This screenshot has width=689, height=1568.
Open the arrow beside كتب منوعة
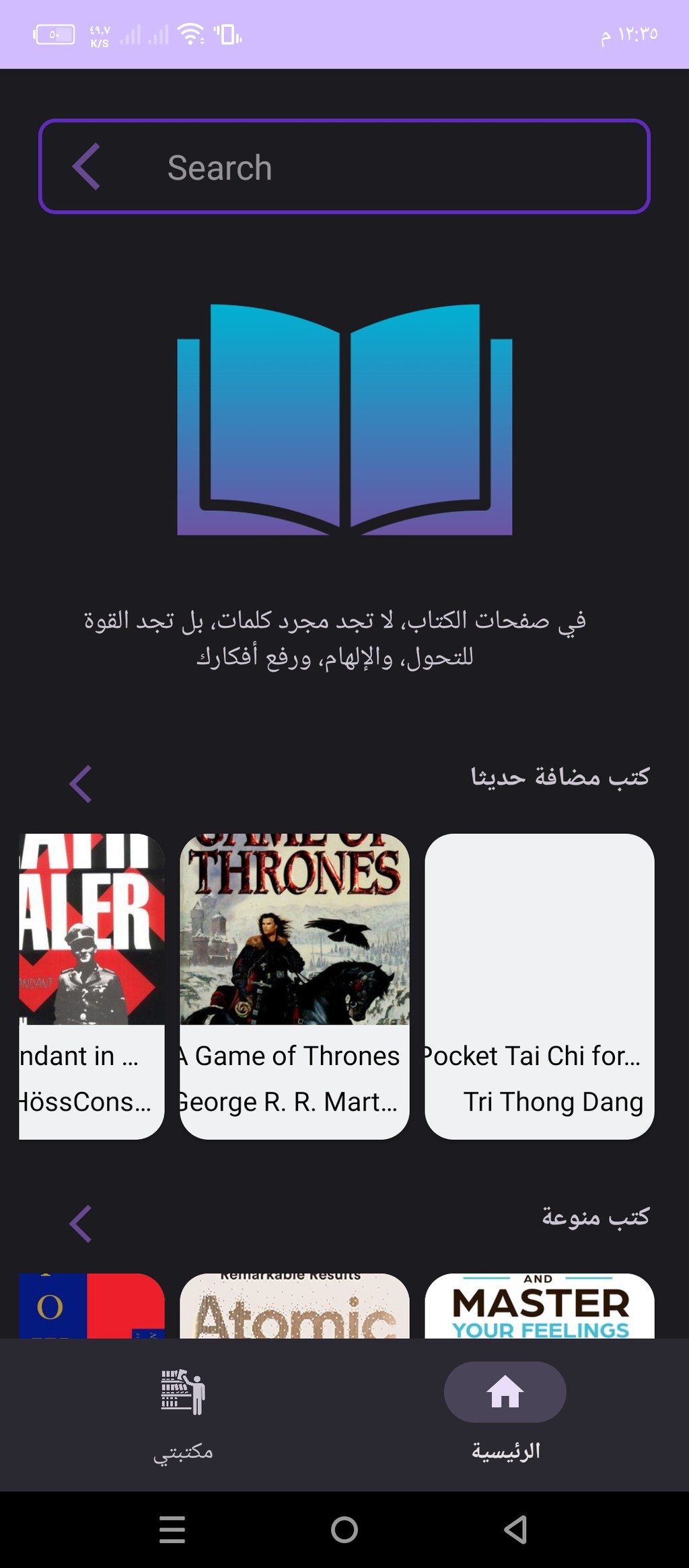click(x=81, y=1223)
